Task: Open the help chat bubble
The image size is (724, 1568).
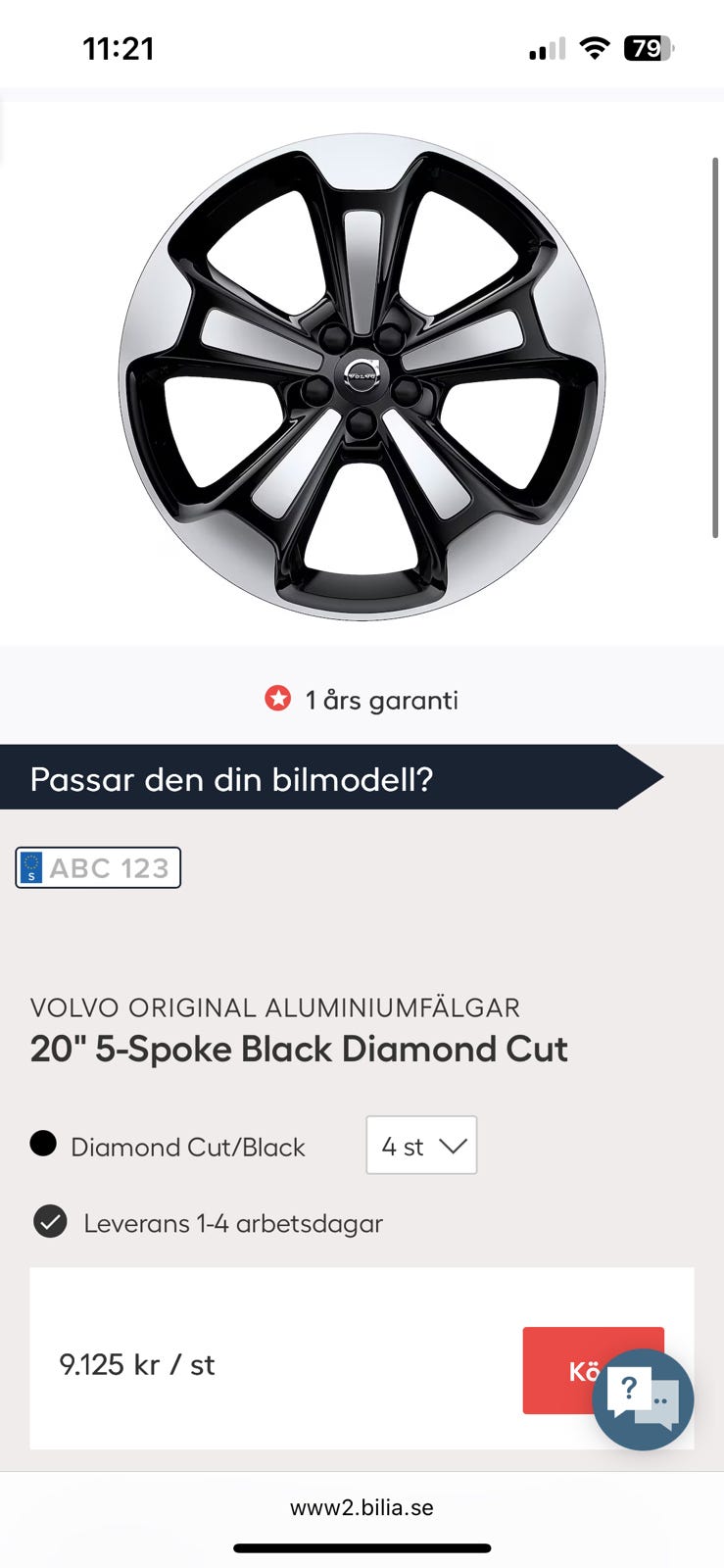Action: tap(643, 1398)
